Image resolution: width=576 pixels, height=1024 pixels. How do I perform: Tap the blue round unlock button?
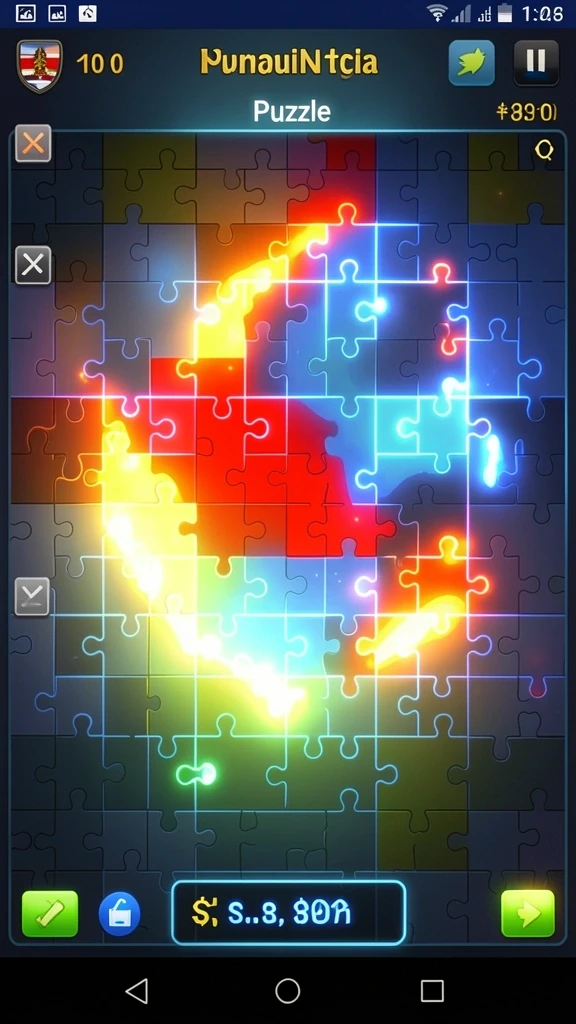click(120, 914)
